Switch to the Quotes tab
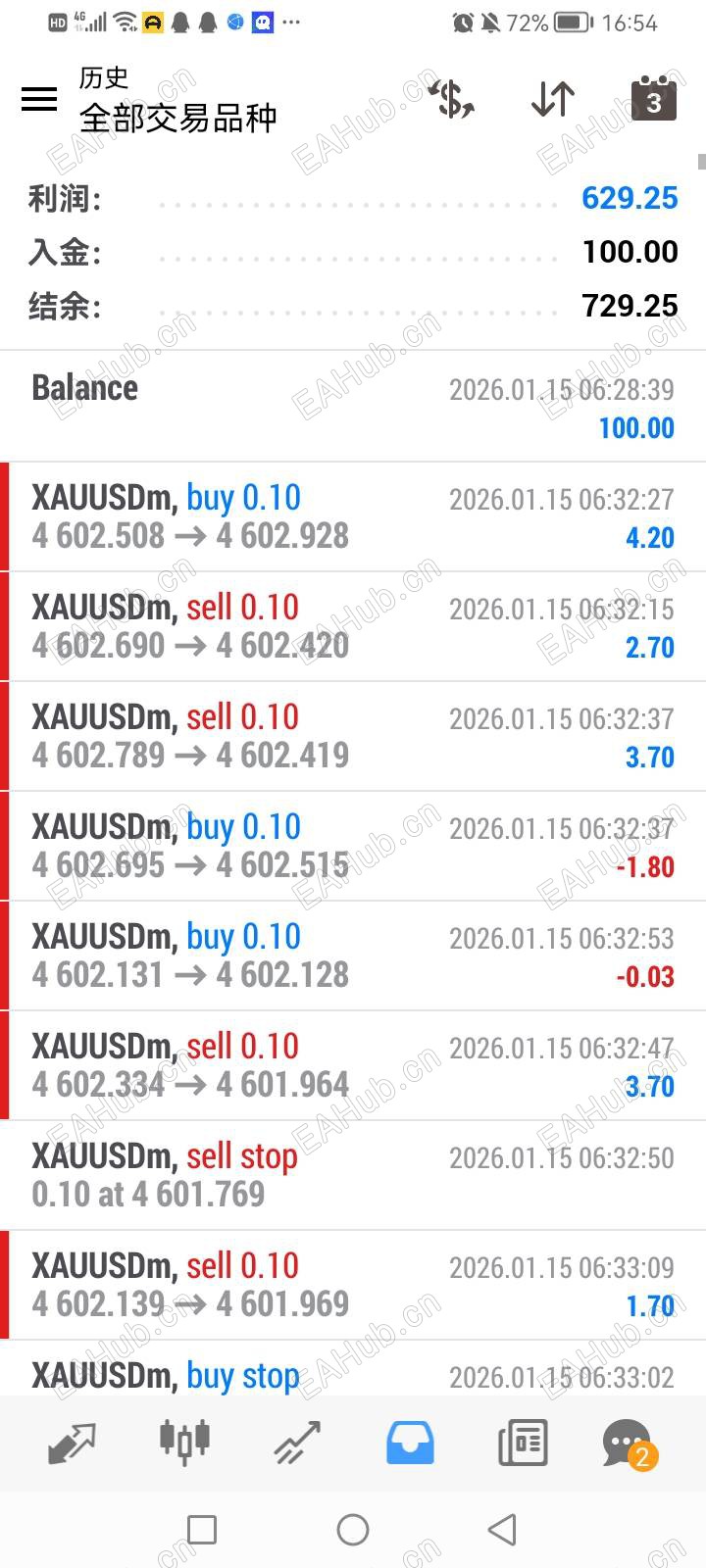The height and width of the screenshot is (1568, 706). pos(73,1443)
